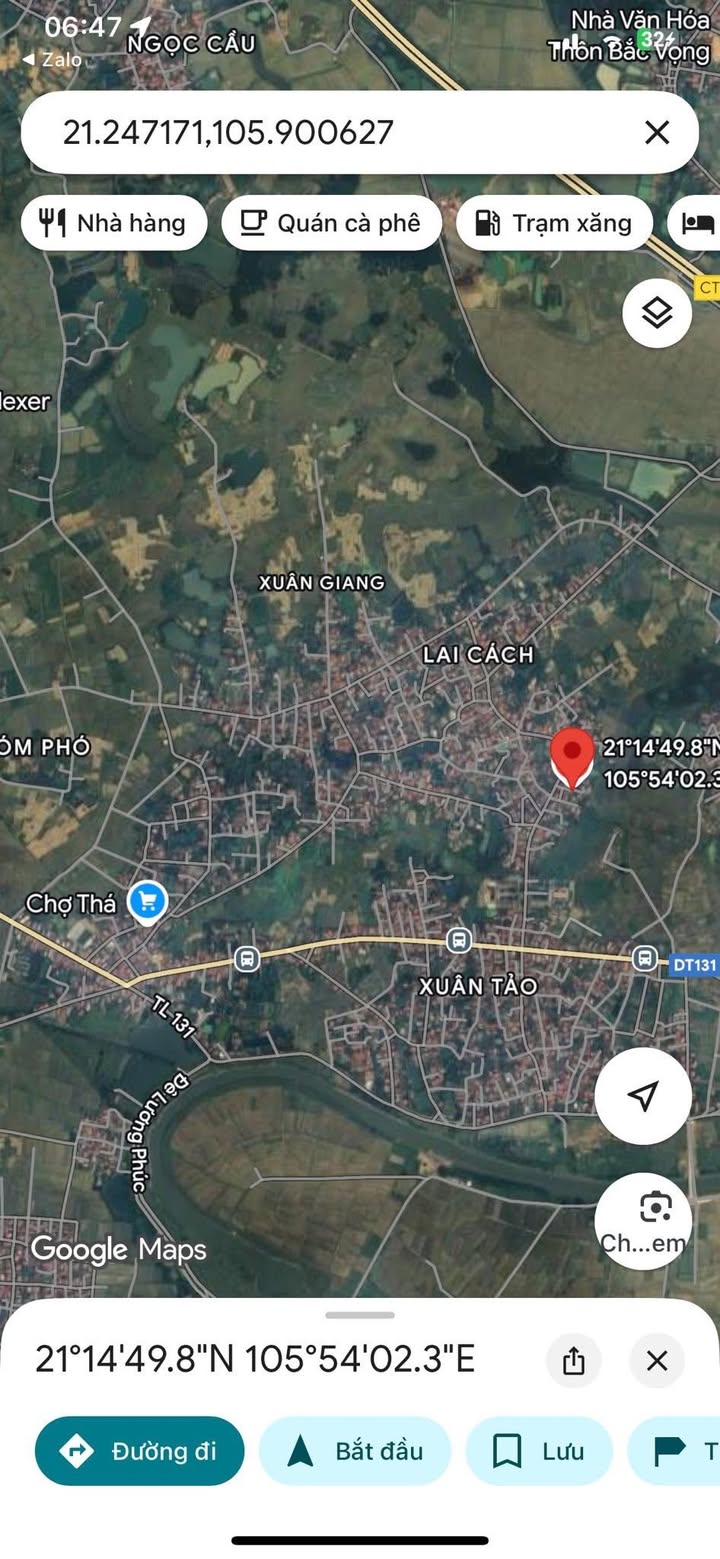The image size is (720, 1559).
Task: Select the Trạm xăng chip
Action: point(554,222)
